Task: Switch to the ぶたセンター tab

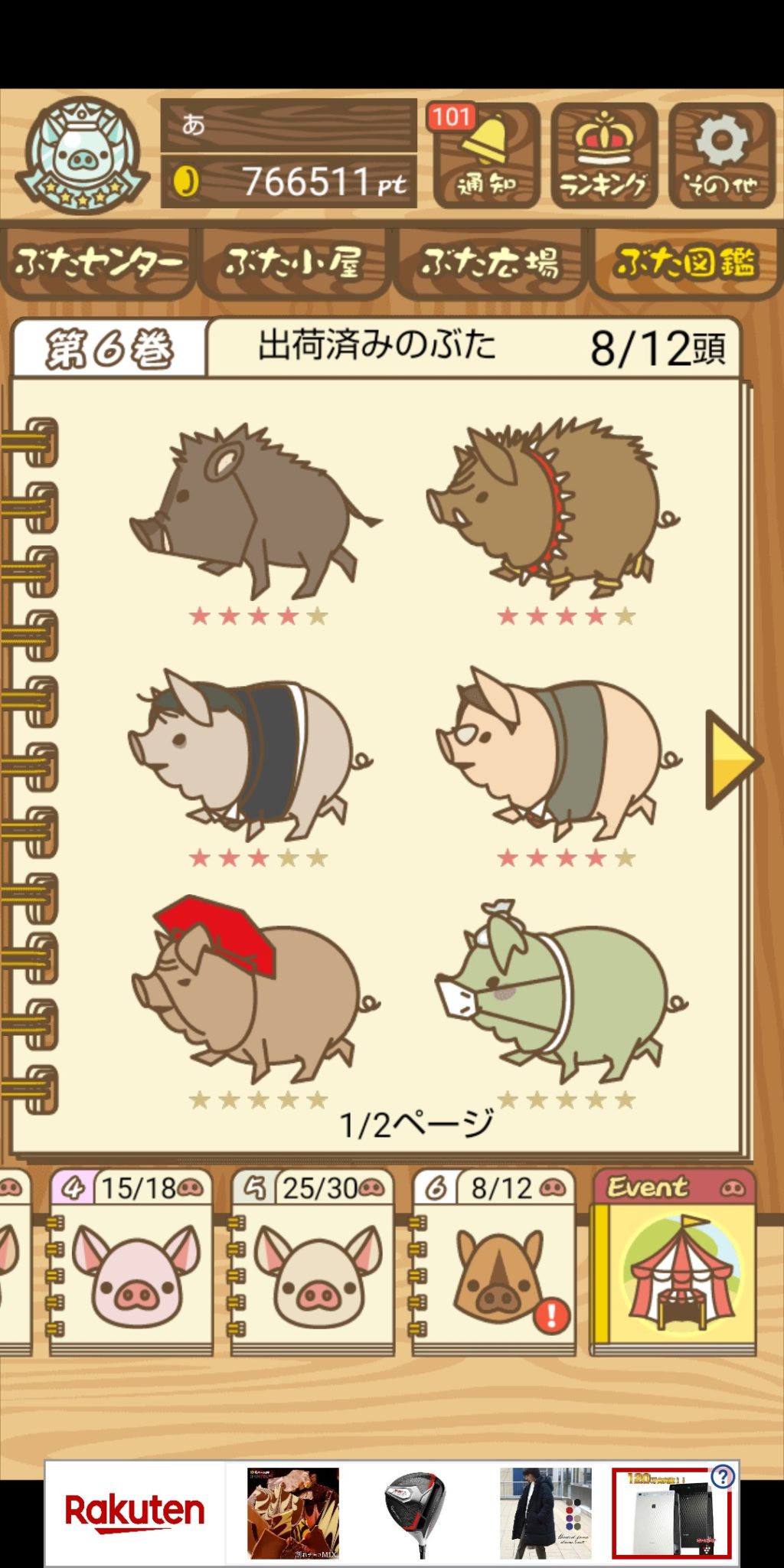Action: click(98, 263)
